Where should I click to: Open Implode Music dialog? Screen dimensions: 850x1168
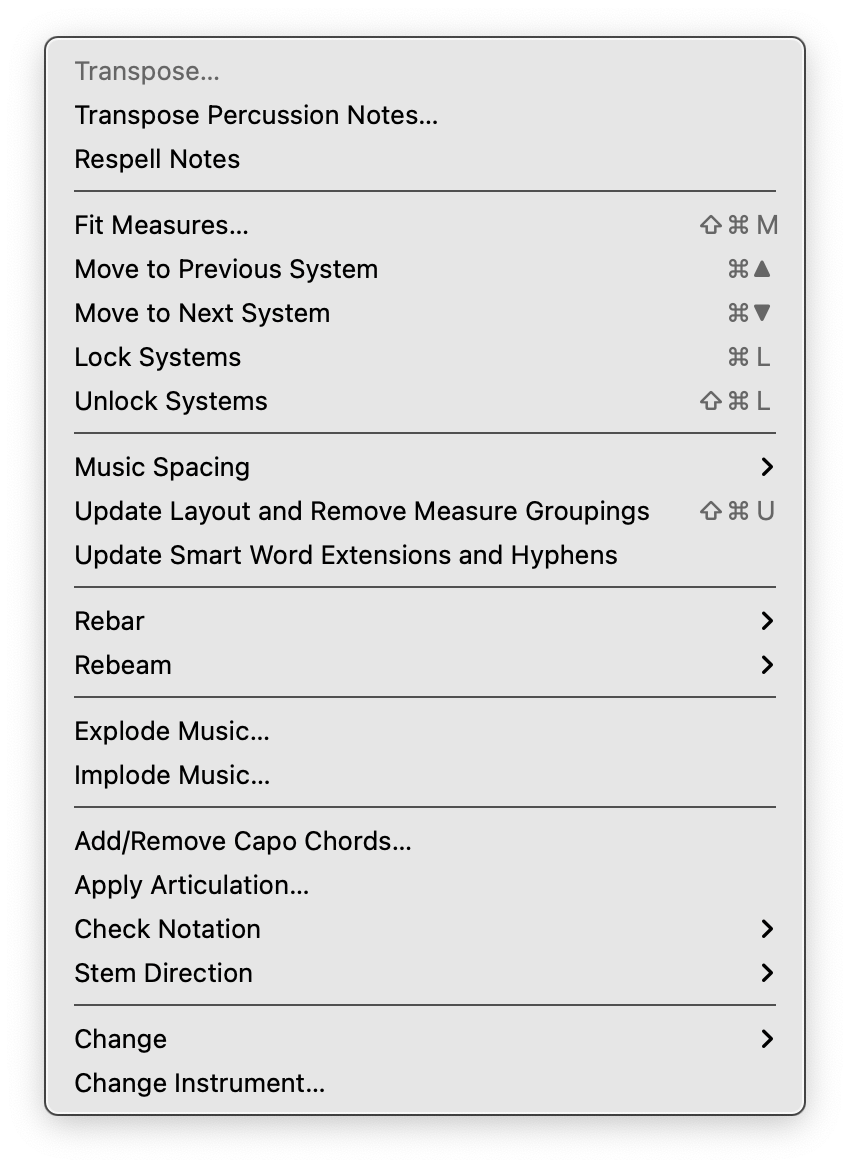tap(172, 775)
